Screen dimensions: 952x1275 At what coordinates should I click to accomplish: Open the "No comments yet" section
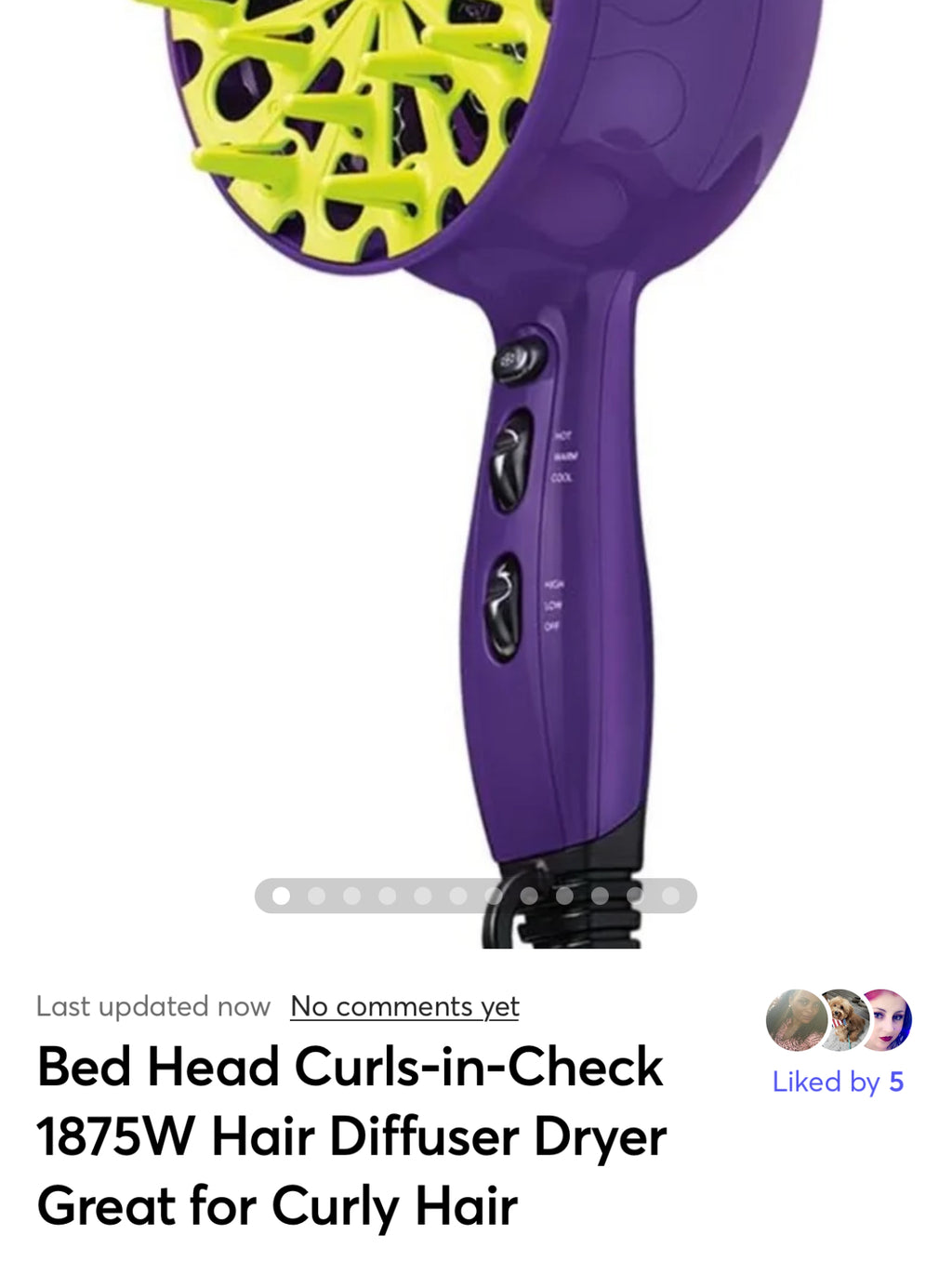(x=404, y=1006)
